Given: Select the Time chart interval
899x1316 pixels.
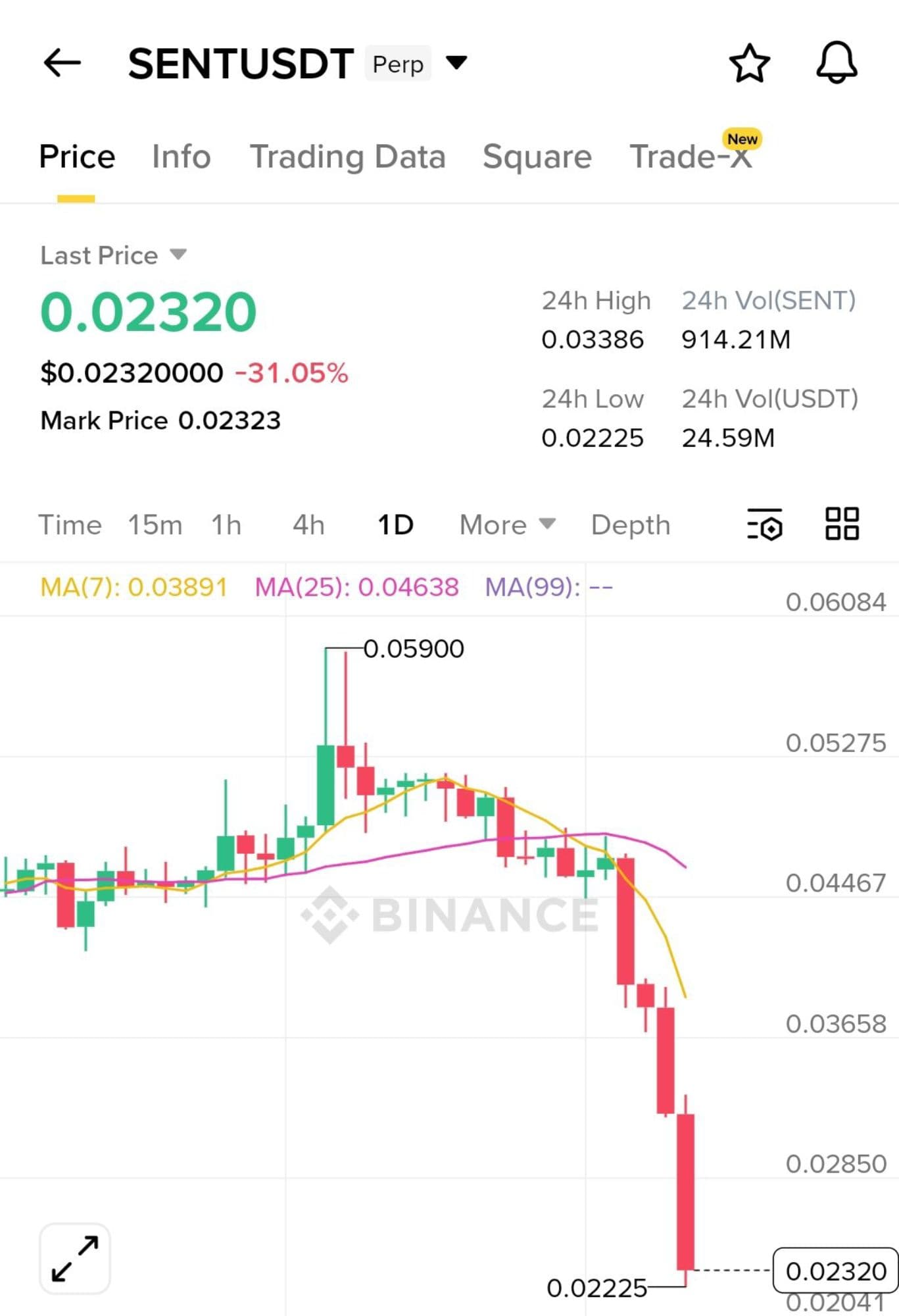Looking at the screenshot, I should pos(70,525).
